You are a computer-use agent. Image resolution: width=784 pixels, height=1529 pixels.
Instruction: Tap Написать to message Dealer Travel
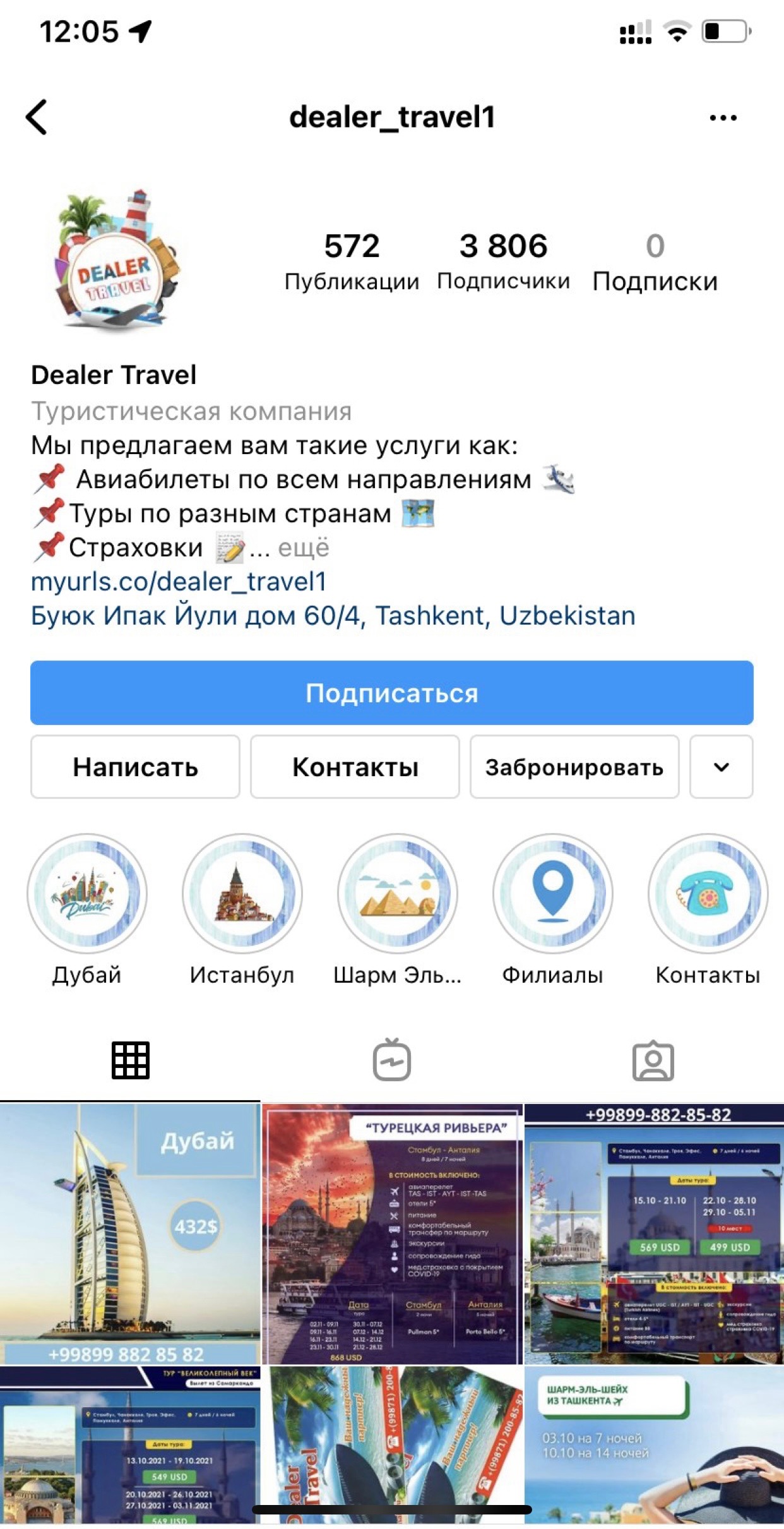click(x=135, y=767)
